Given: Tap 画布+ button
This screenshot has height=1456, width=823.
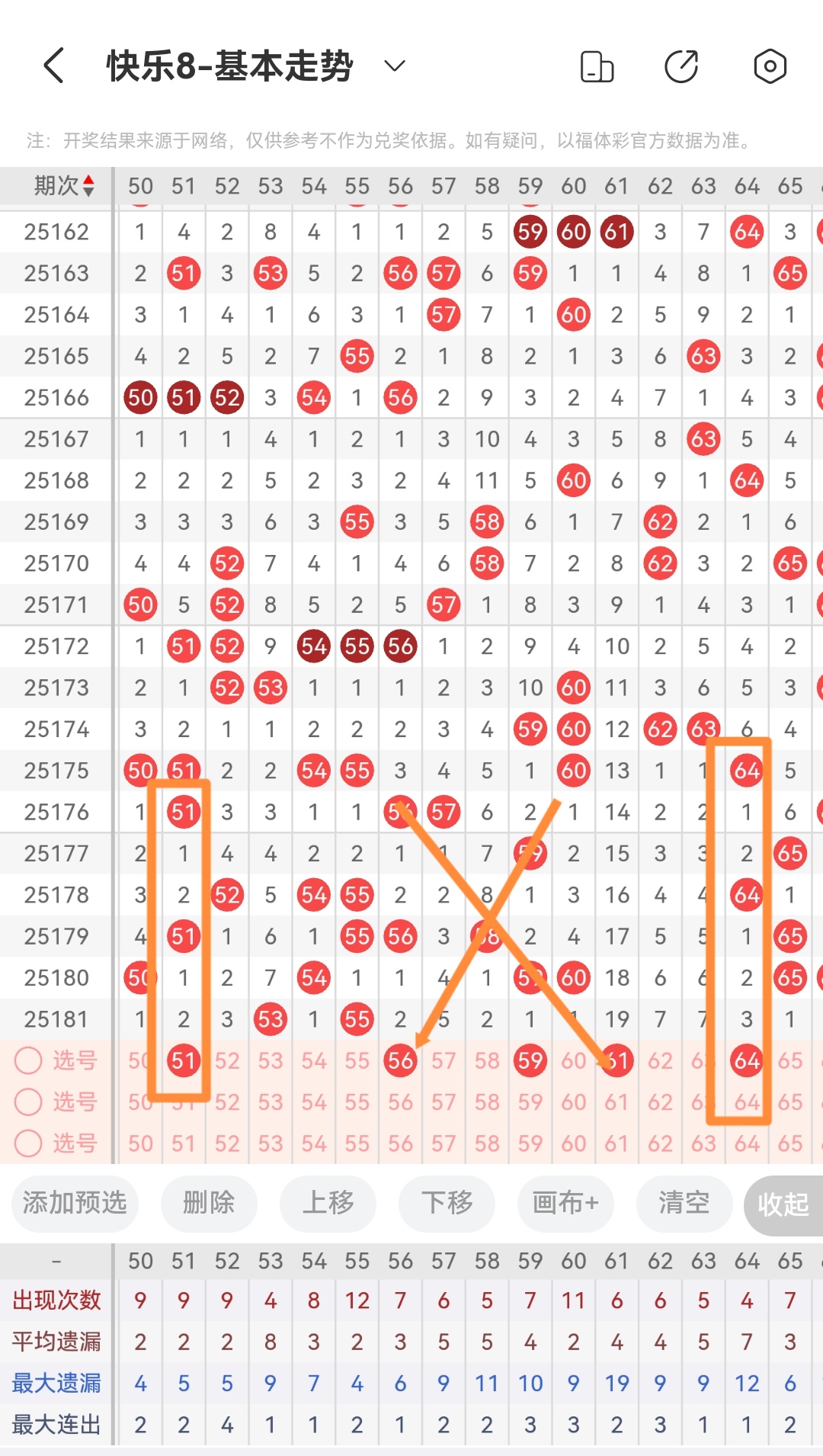Looking at the screenshot, I should (x=565, y=1203).
